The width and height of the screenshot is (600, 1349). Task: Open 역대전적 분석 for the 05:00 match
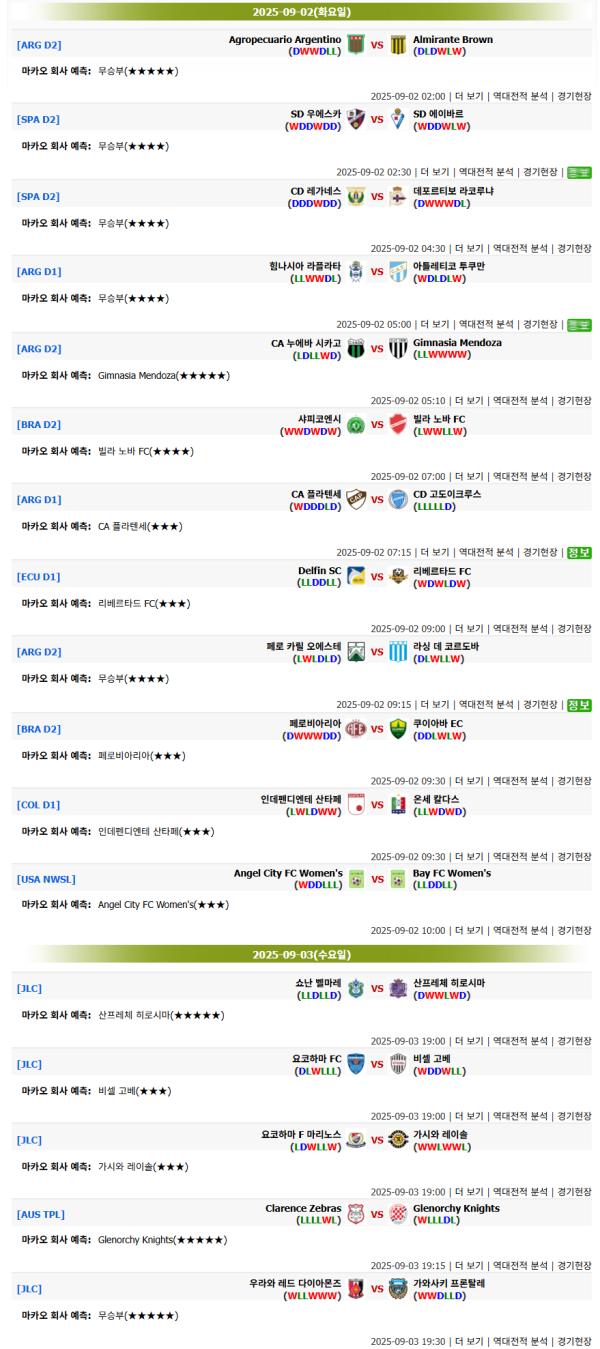(x=485, y=324)
